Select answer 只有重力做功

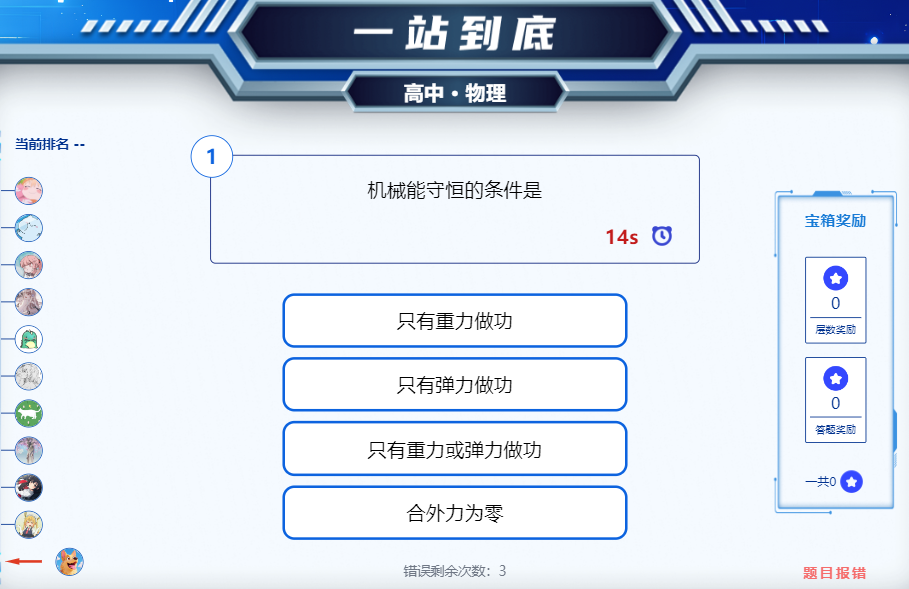pyautogui.click(x=454, y=321)
